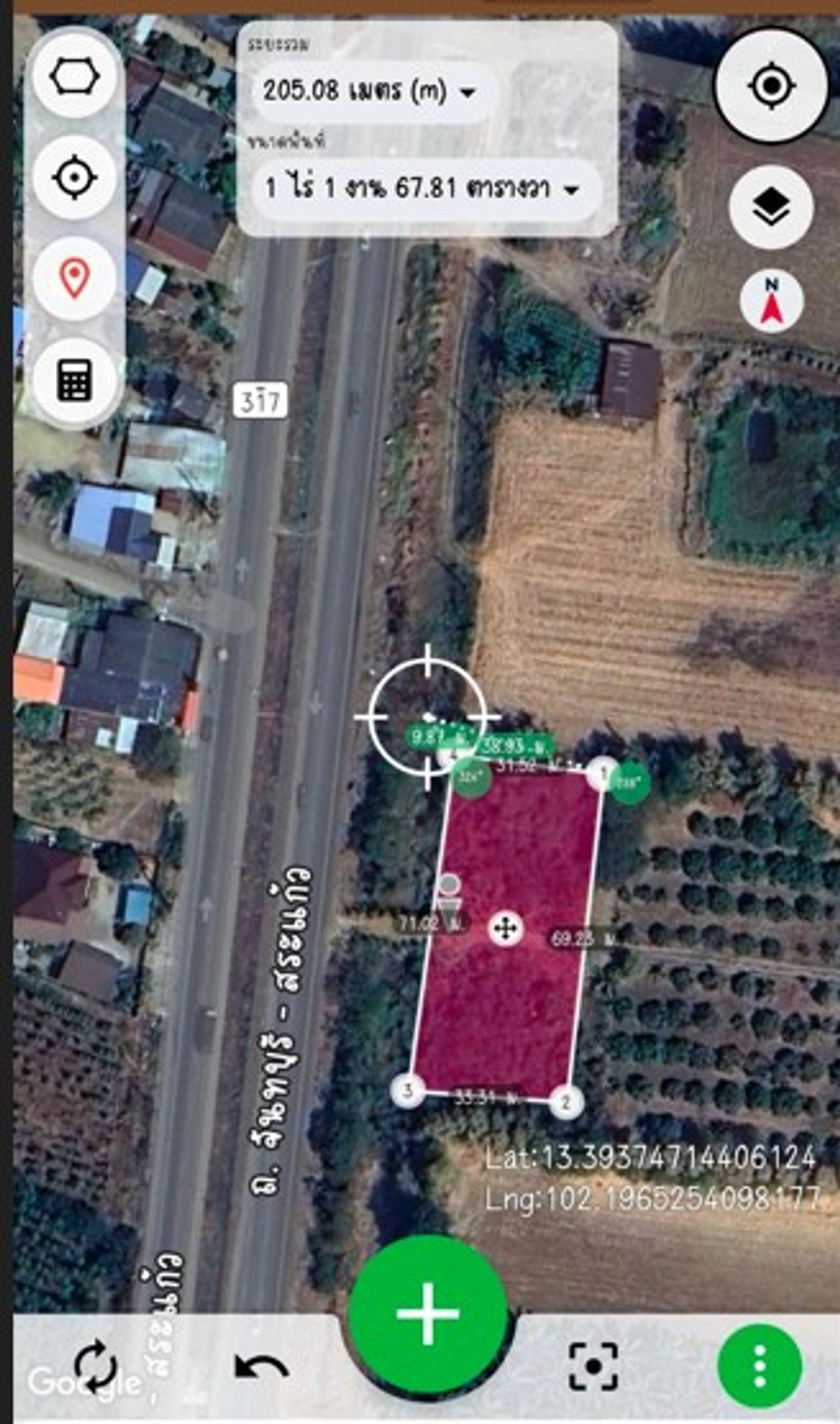This screenshot has width=840, height=1424.
Task: Select polygon corner point 3
Action: pos(407,1090)
